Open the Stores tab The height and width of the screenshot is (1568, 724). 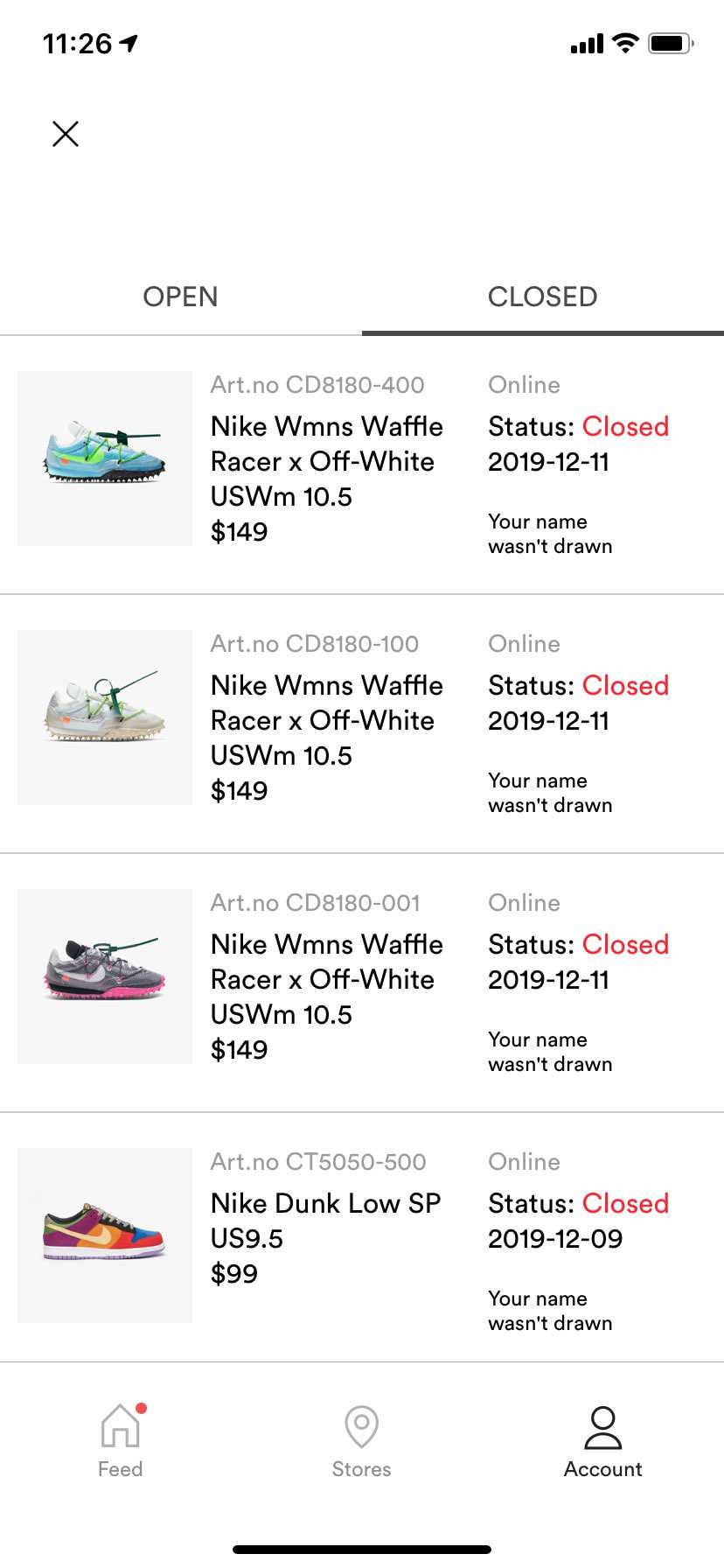(x=361, y=1441)
